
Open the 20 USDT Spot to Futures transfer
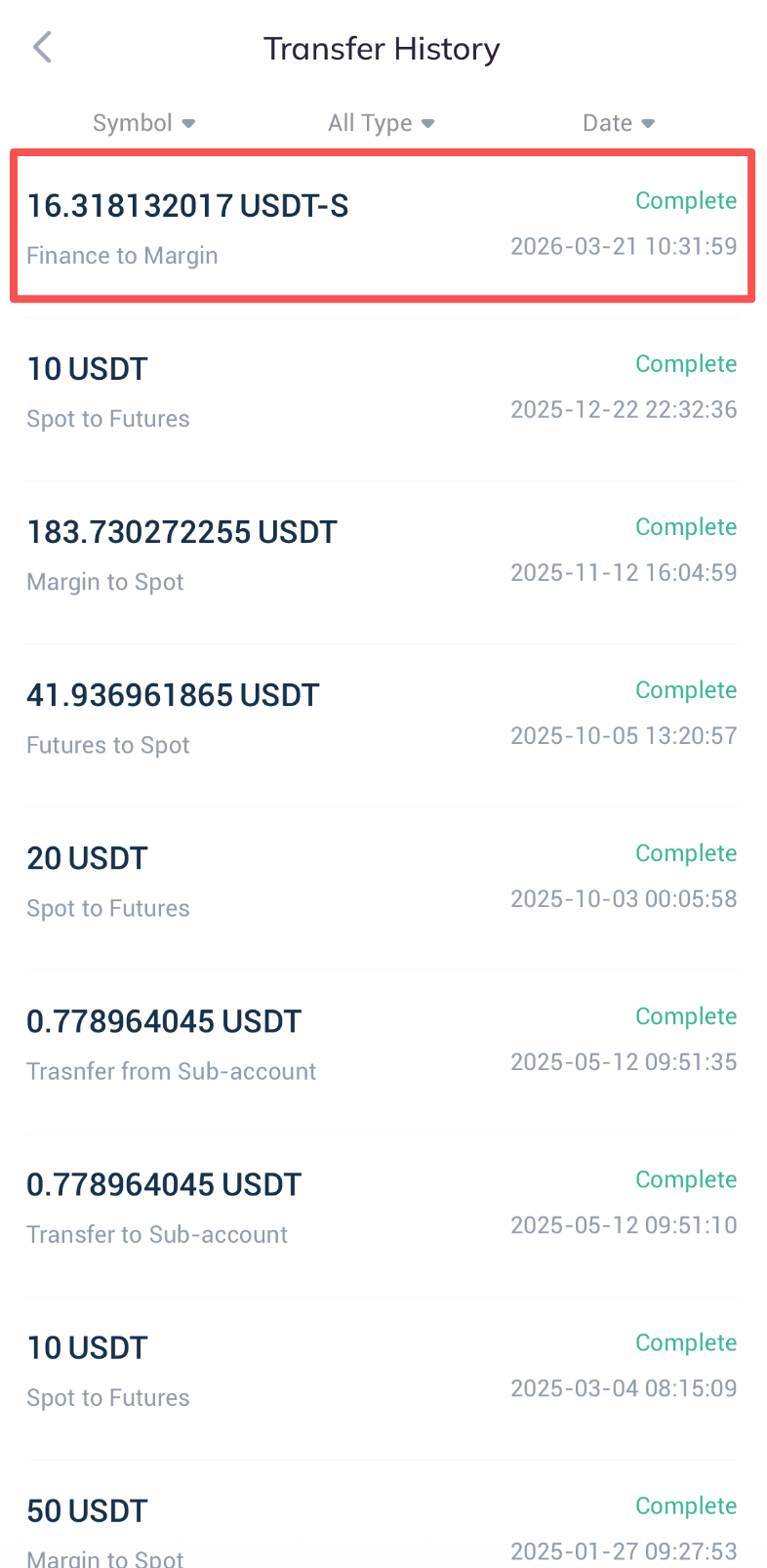pyautogui.click(x=382, y=880)
